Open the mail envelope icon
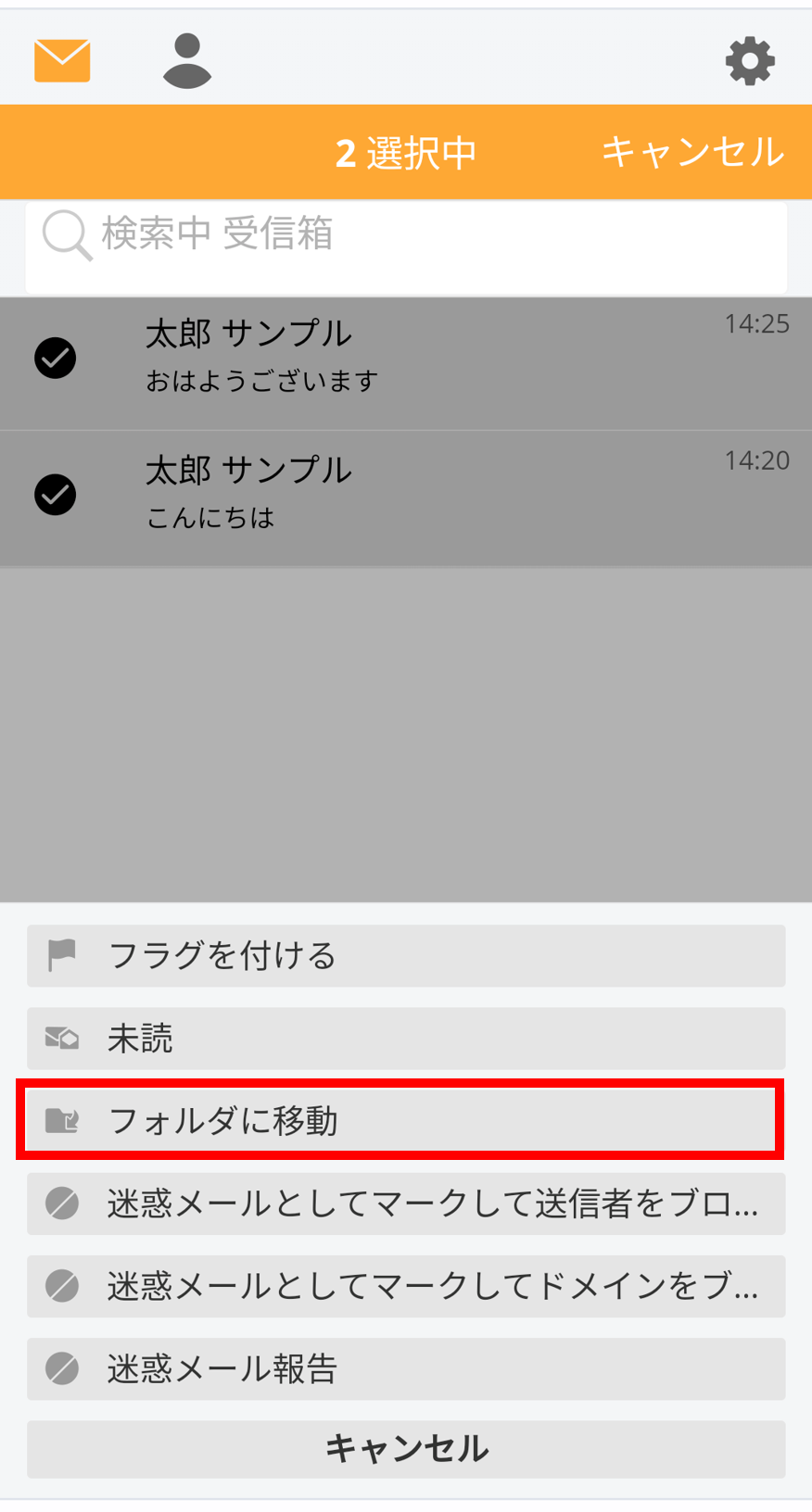Screen dimensions: 812x1512 coord(62,61)
